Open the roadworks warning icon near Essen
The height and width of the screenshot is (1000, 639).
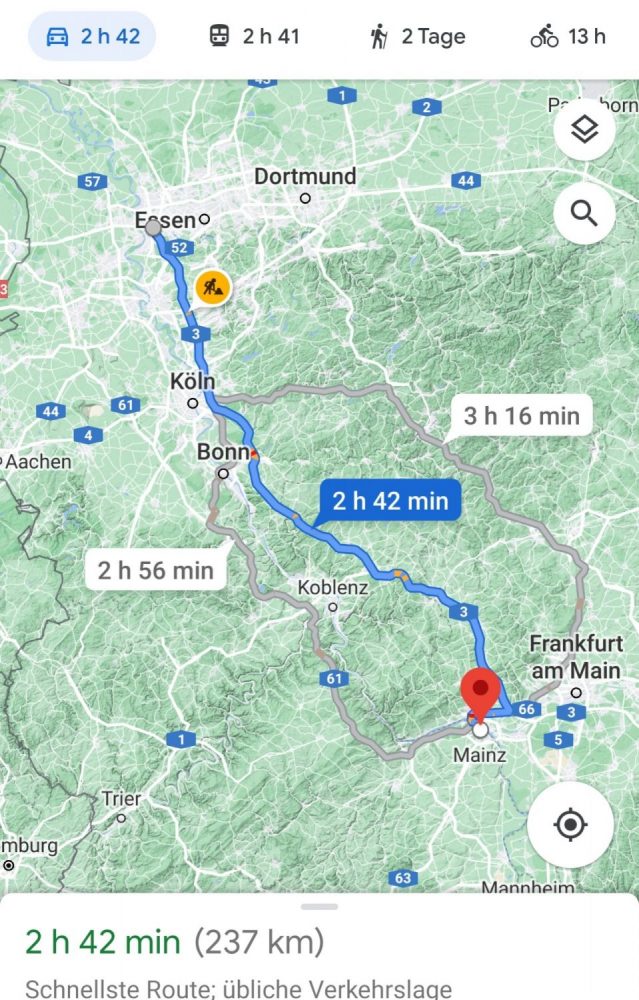pos(212,288)
